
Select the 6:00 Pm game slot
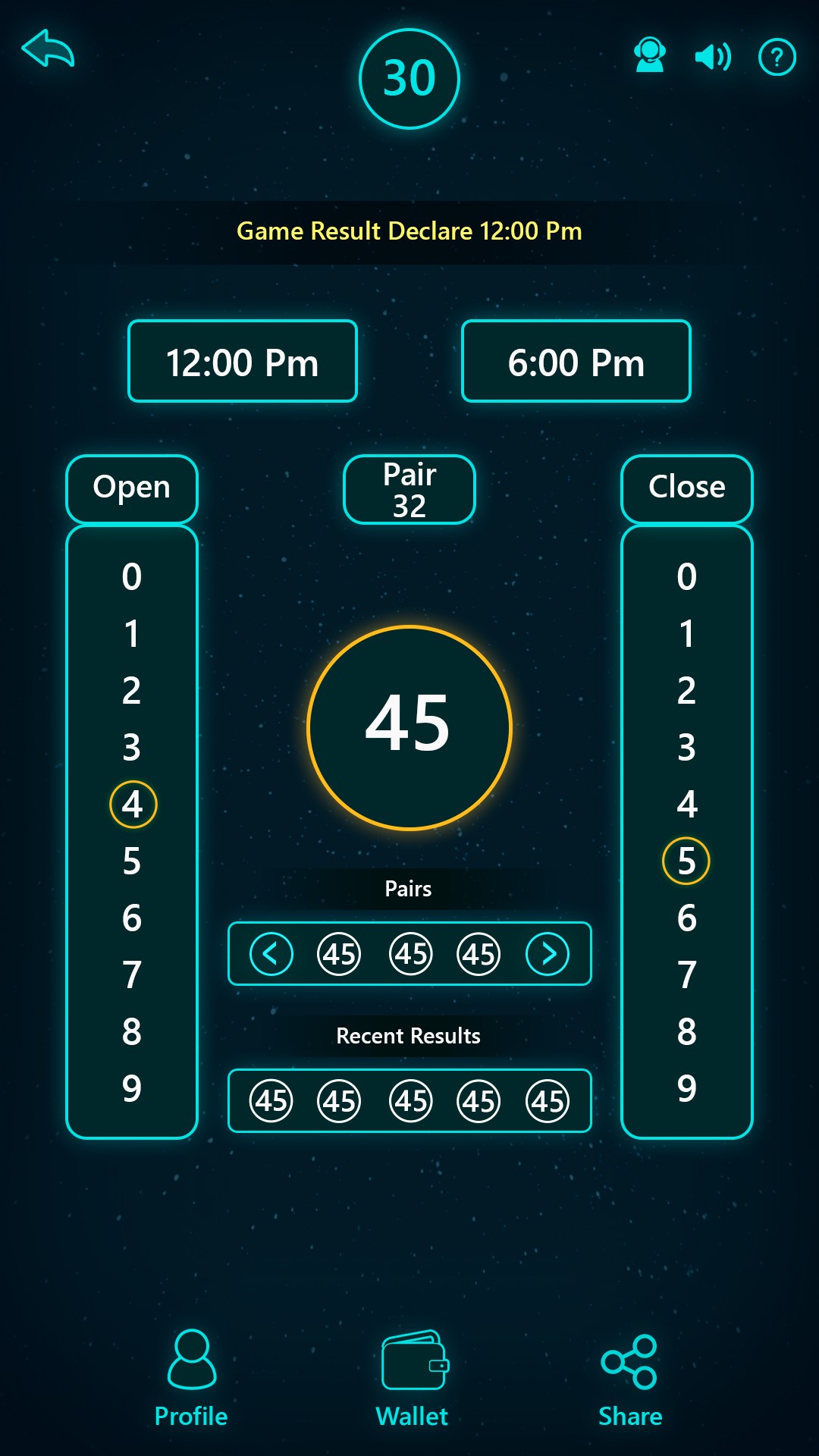click(576, 362)
